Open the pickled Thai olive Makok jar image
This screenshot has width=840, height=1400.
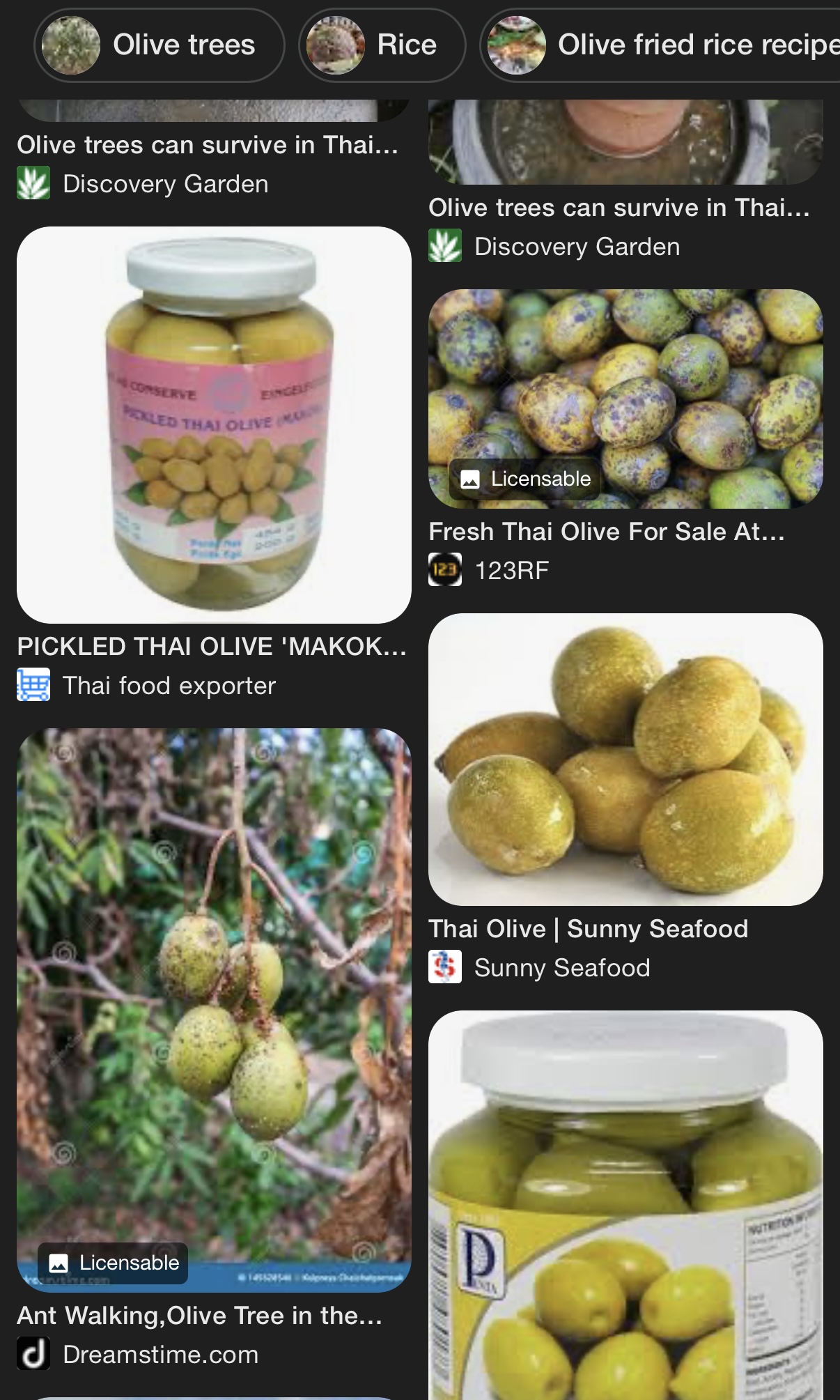(214, 424)
